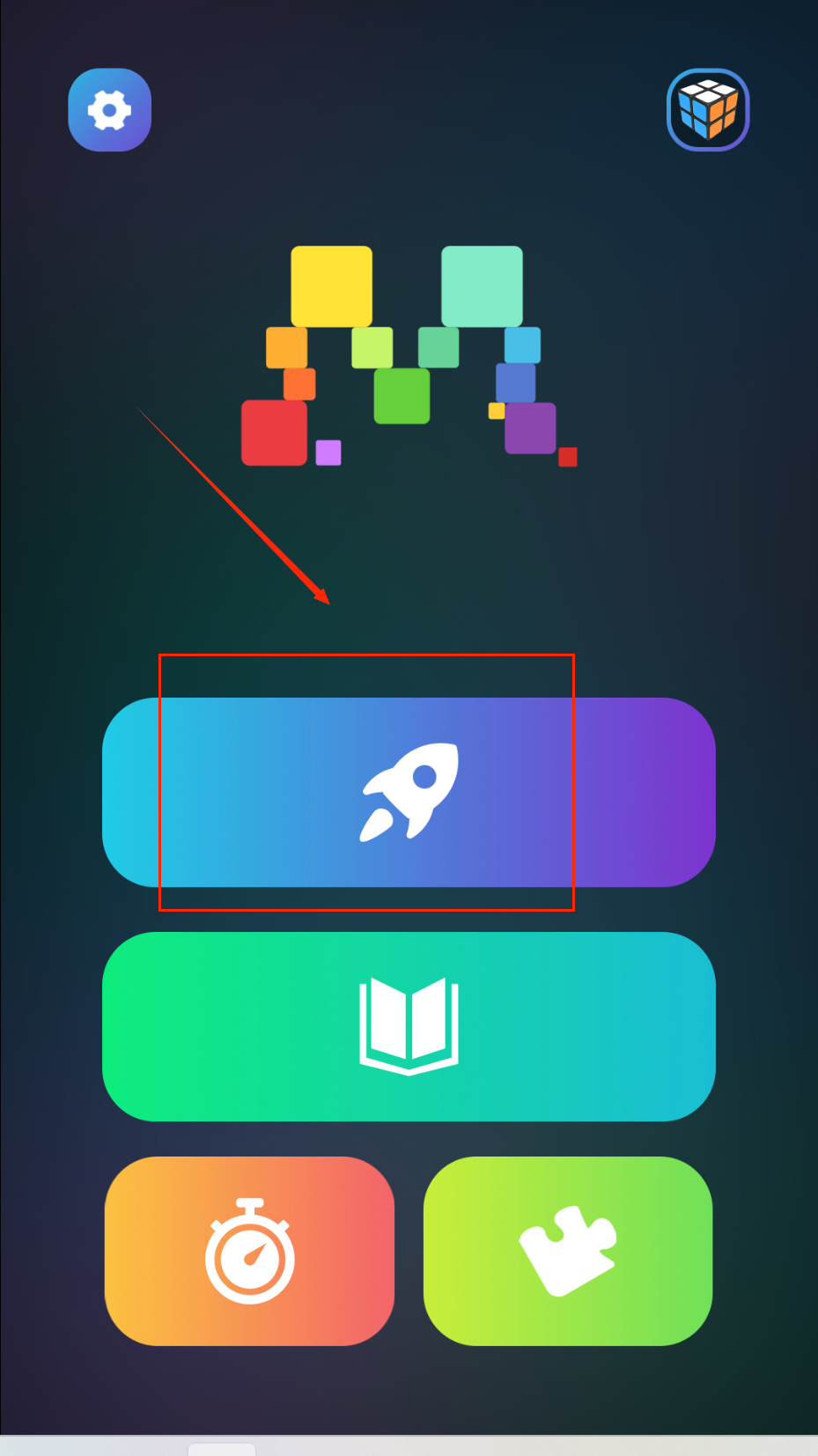Open the Rubik's cube icon
818x1456 pixels.
[708, 110]
